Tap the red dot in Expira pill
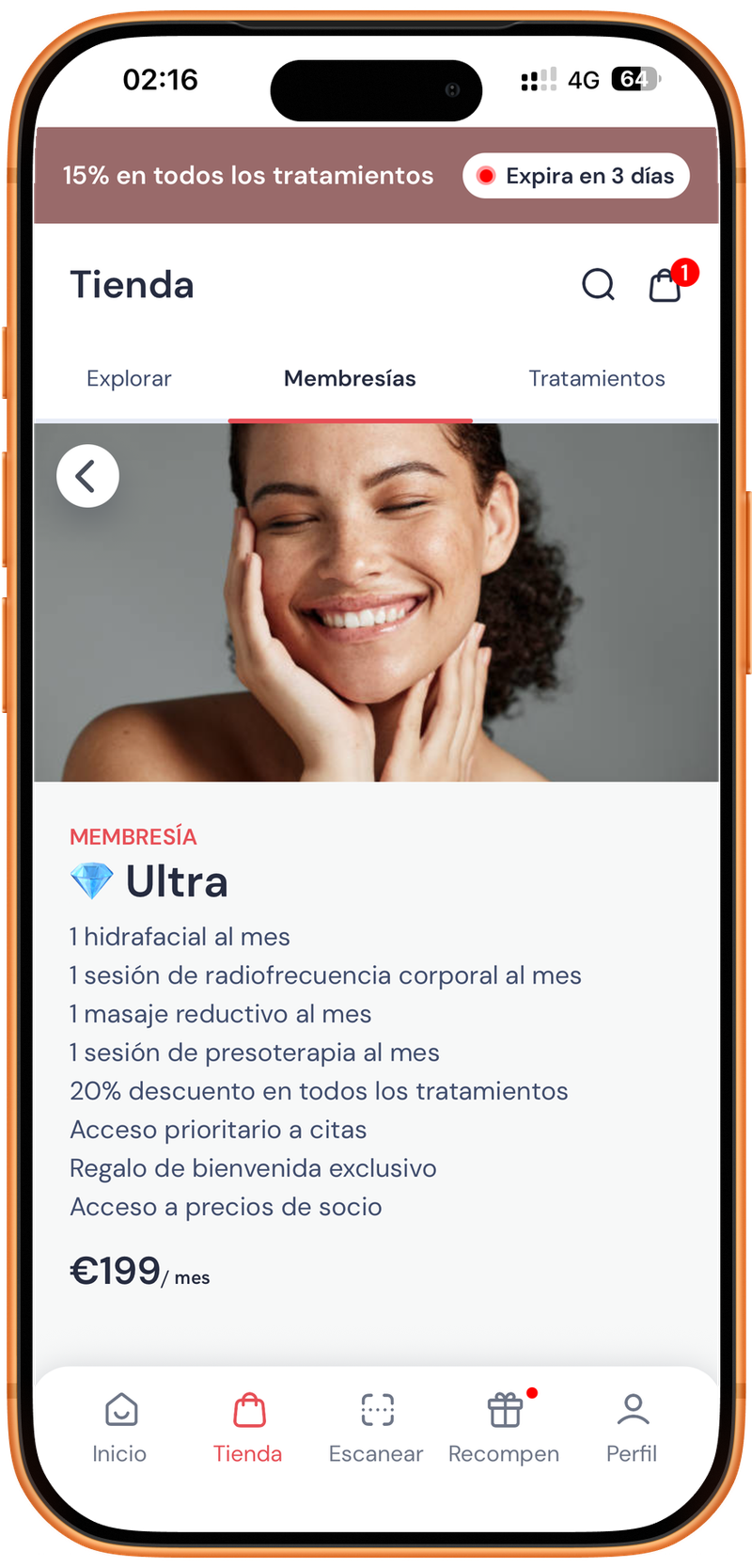752x1568 pixels. [485, 175]
